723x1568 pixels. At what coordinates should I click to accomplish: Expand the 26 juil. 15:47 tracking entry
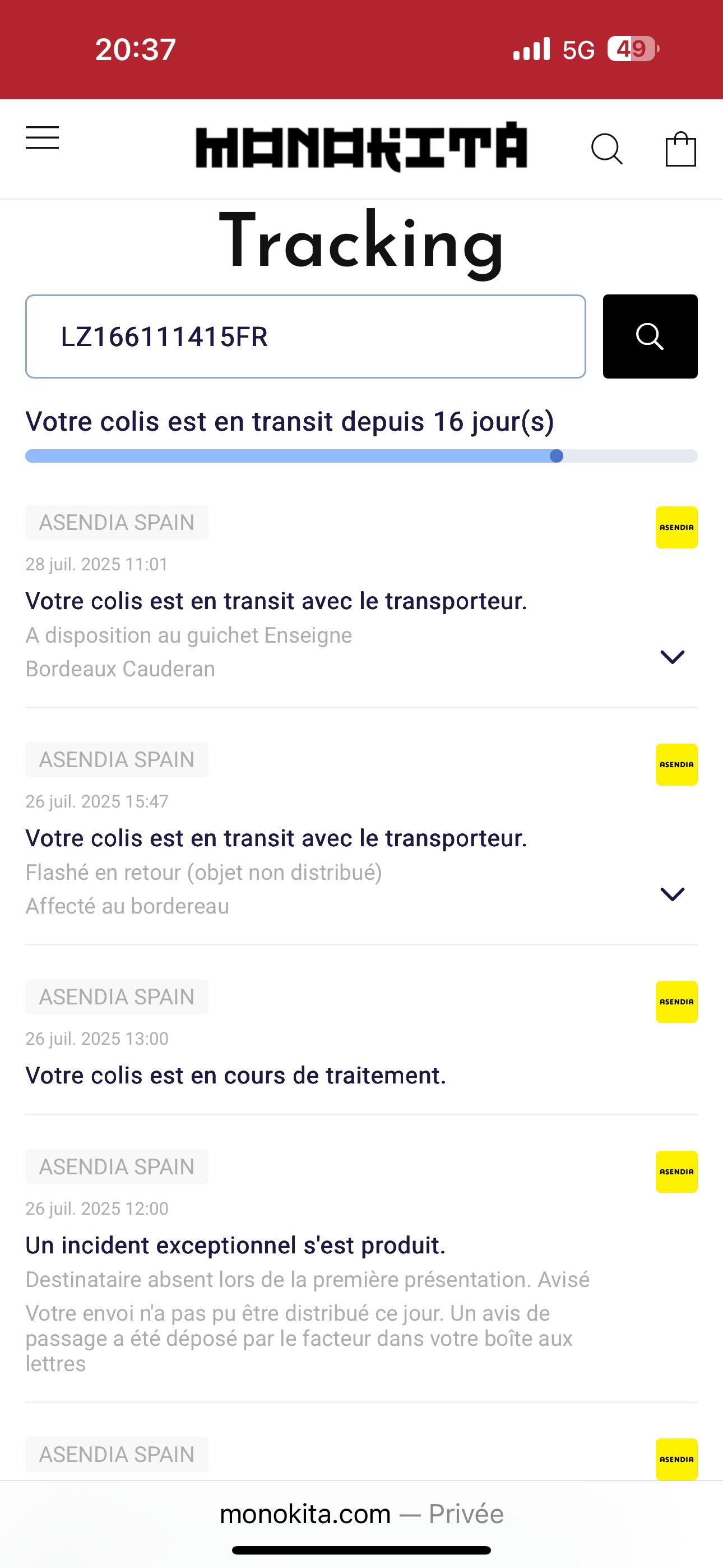coord(673,893)
